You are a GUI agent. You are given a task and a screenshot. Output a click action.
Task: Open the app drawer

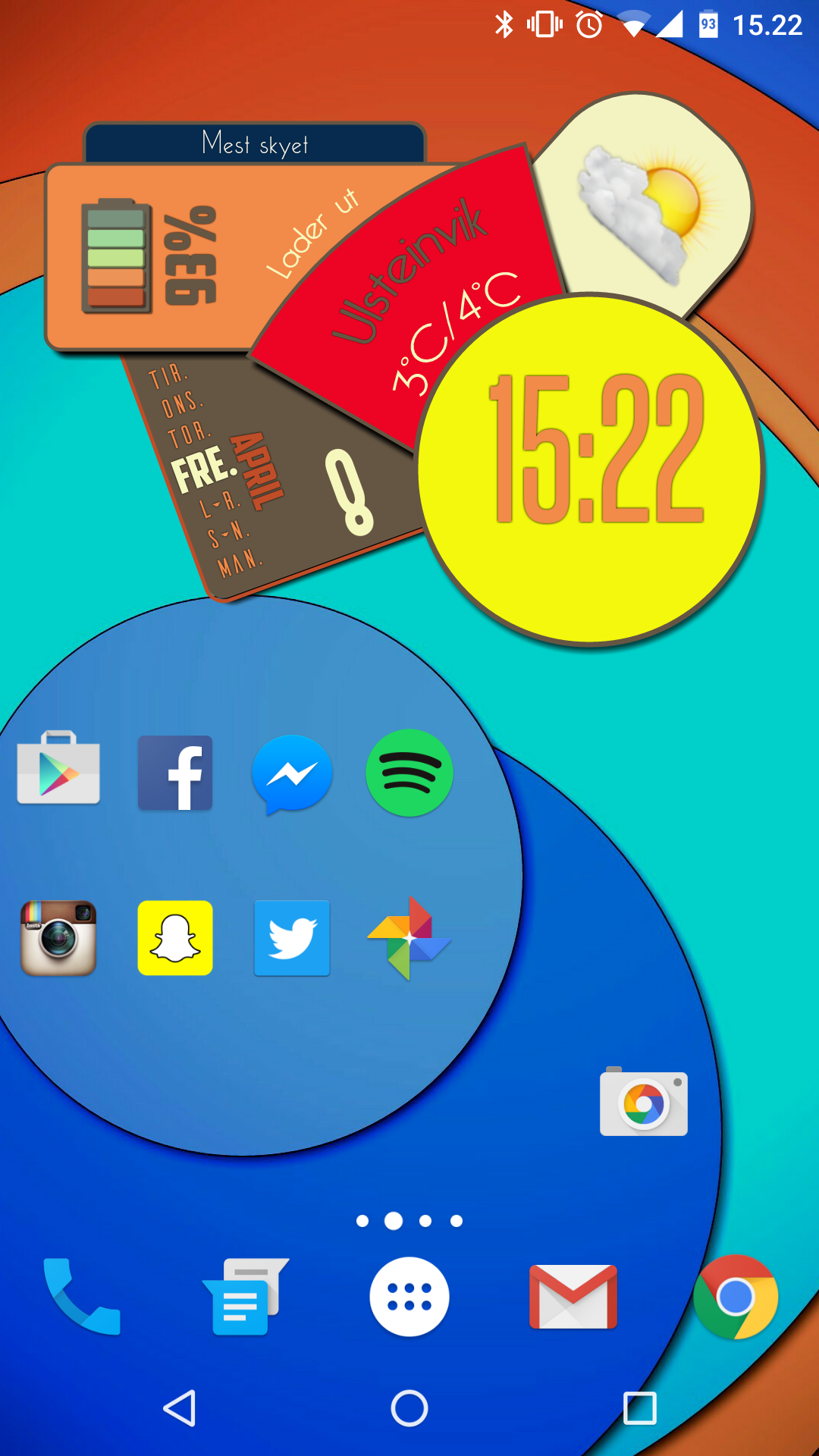409,1297
